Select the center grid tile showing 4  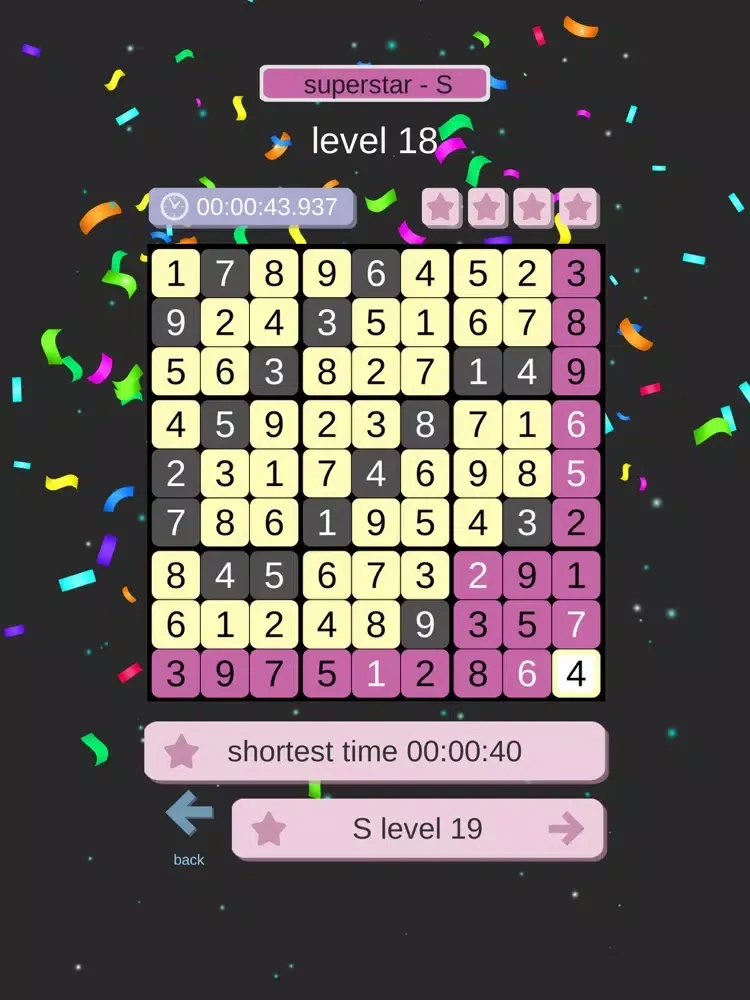coord(376,473)
